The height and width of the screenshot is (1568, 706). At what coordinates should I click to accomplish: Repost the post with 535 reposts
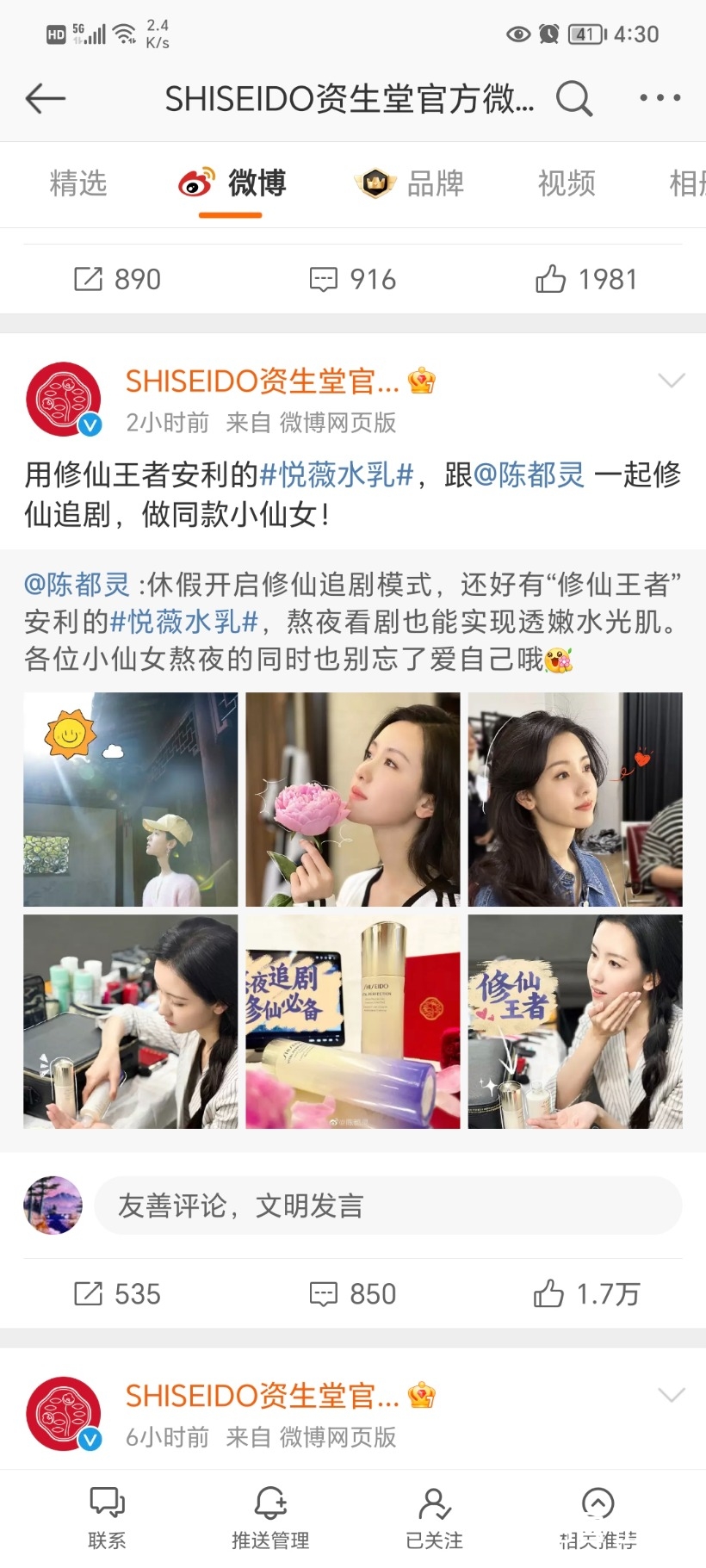(x=118, y=1293)
